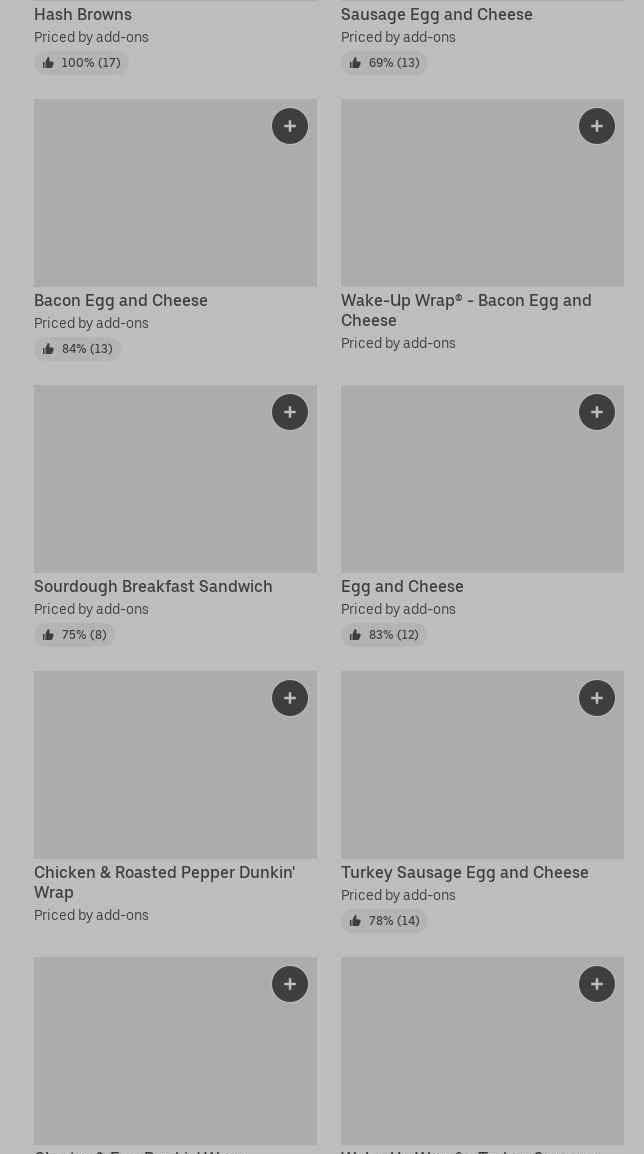Add Sourdough Breakfast Sandwich to order

coord(289,412)
